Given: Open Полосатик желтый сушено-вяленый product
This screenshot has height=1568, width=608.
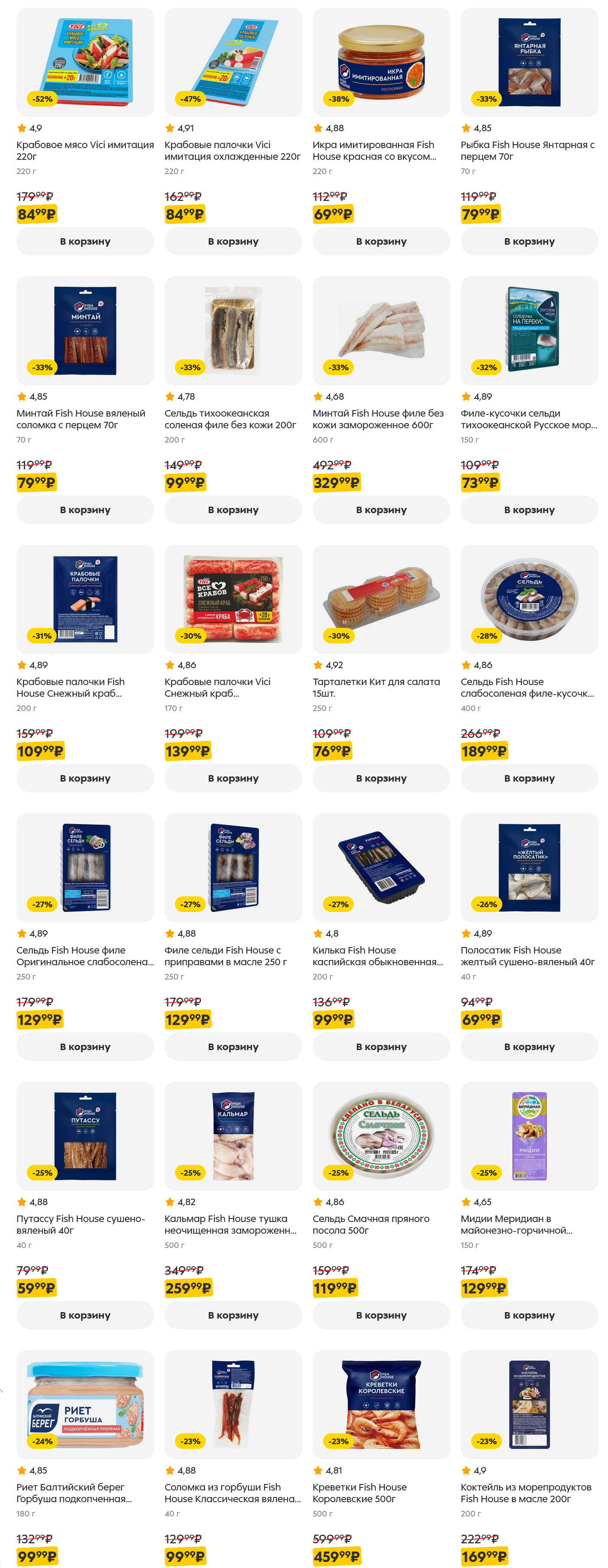Looking at the screenshot, I should pos(528,956).
